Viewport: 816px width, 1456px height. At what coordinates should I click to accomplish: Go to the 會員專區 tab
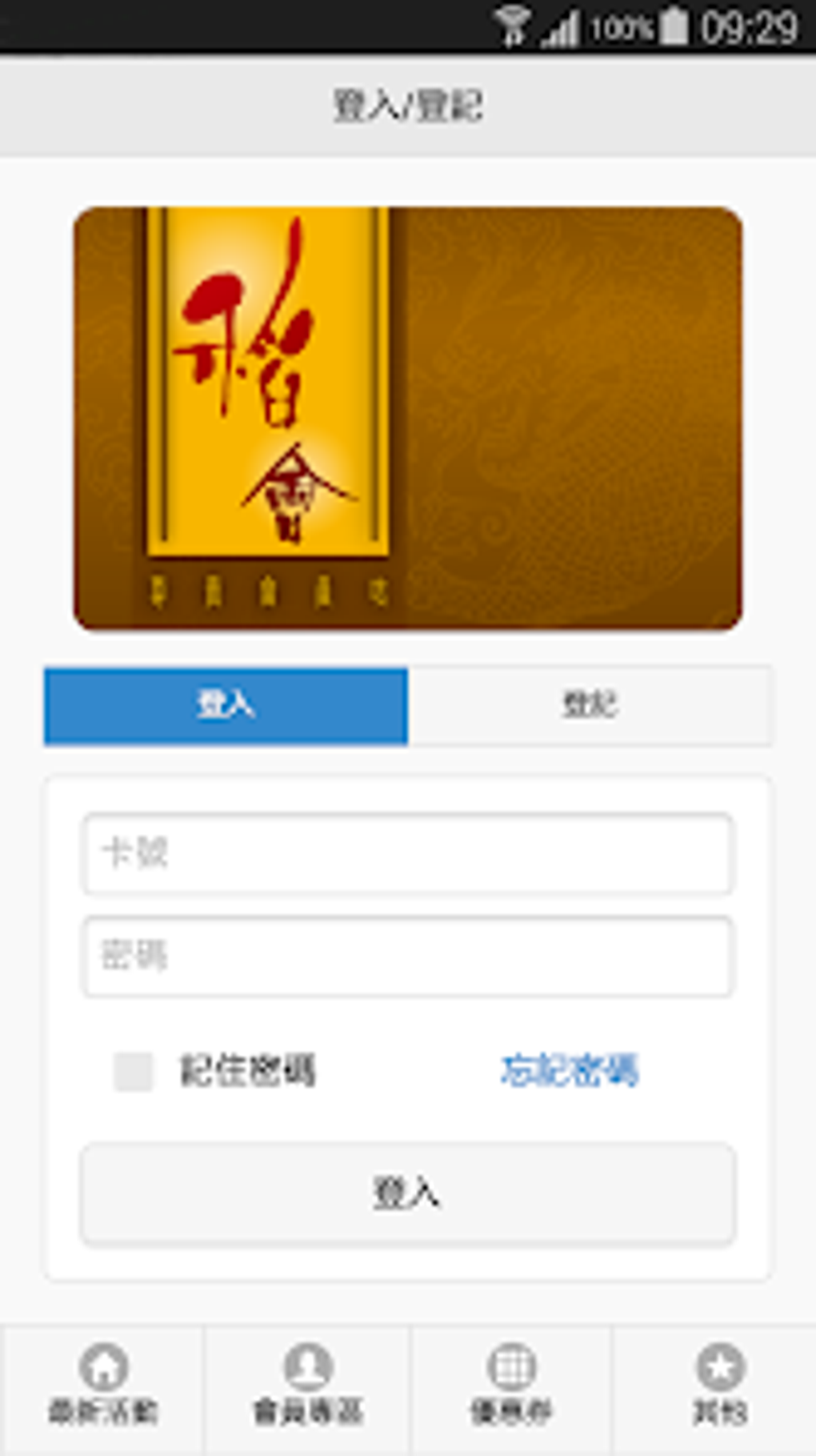click(308, 1387)
